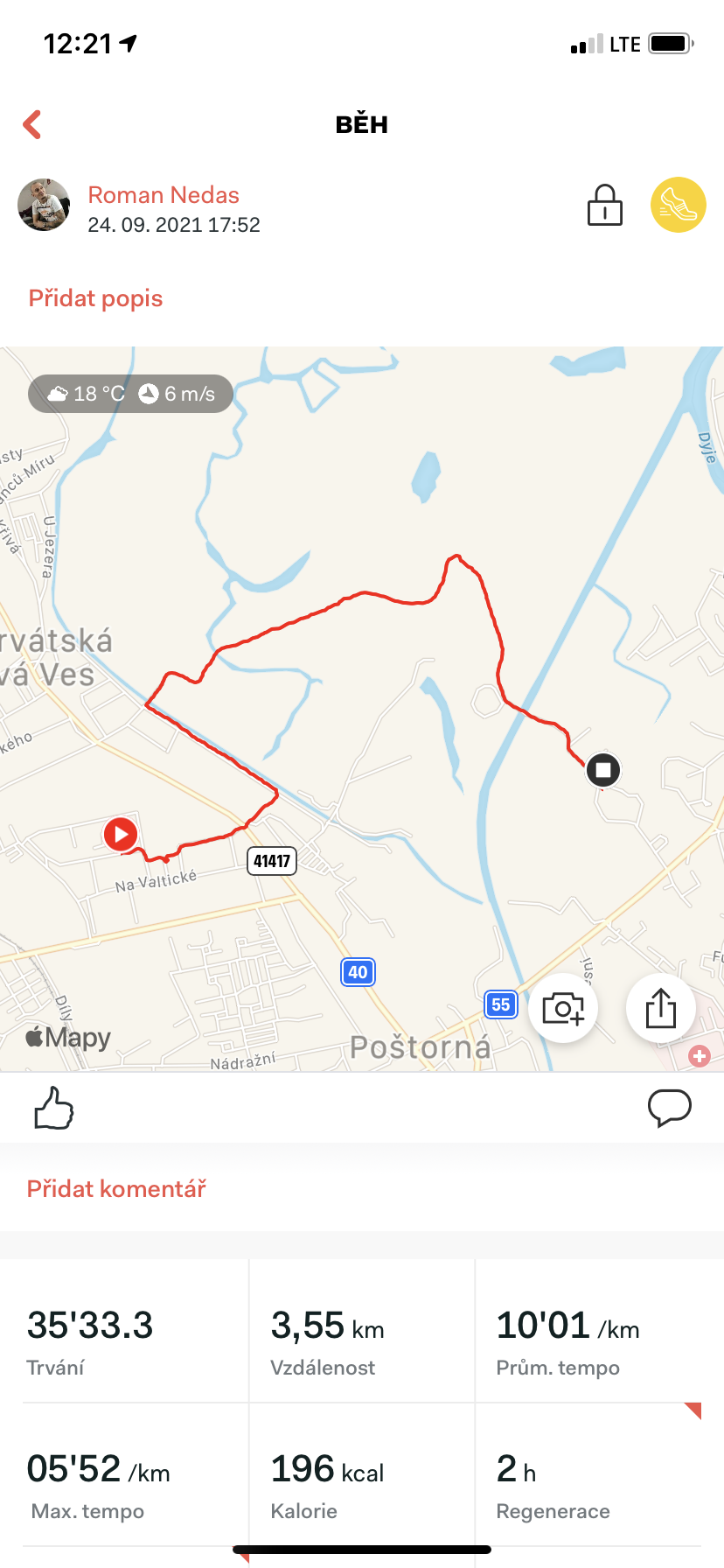Like this activity with thumbs up
Screen dimensions: 724x1568
54,1108
